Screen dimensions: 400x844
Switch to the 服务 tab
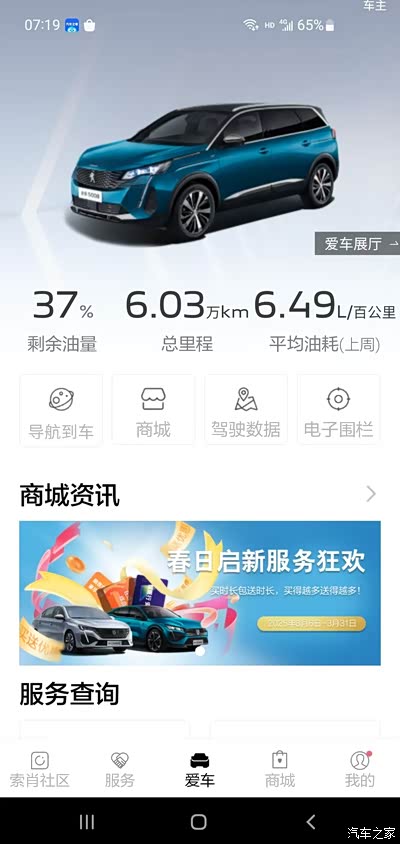[120, 770]
